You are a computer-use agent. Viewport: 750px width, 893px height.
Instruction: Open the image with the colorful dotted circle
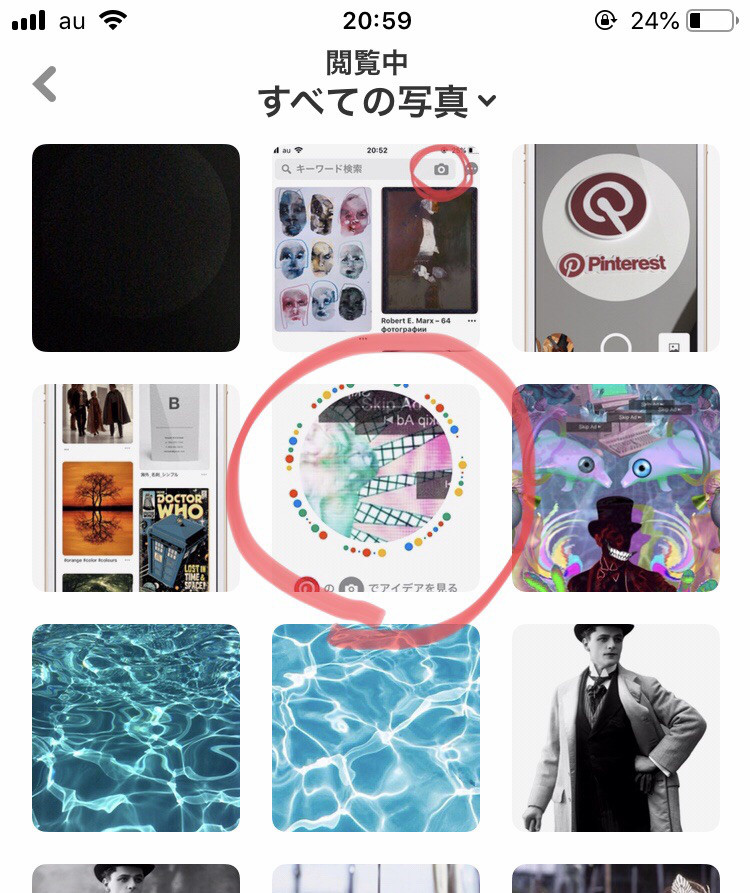click(x=376, y=488)
